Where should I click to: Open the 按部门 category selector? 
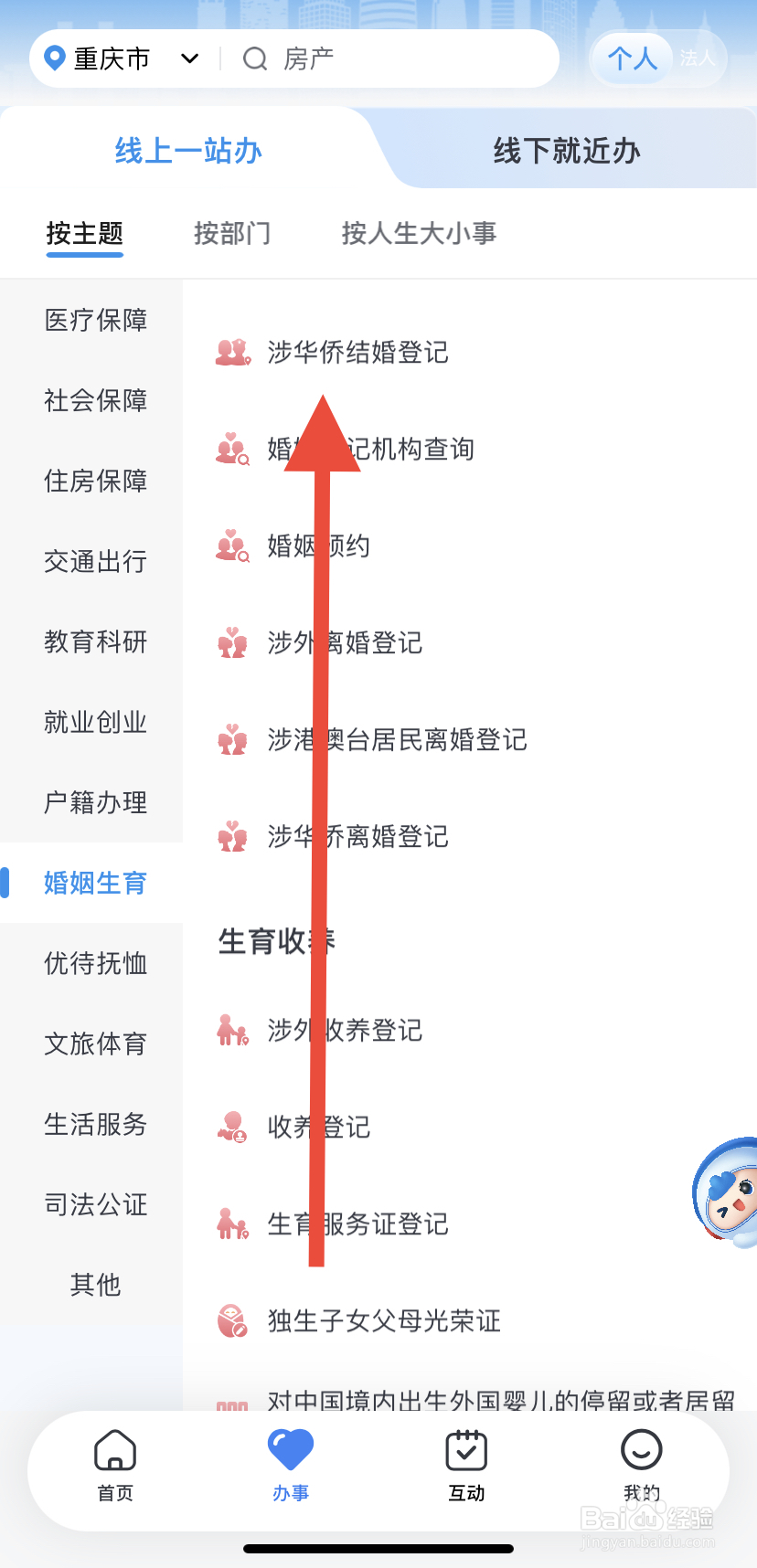pyautogui.click(x=232, y=233)
